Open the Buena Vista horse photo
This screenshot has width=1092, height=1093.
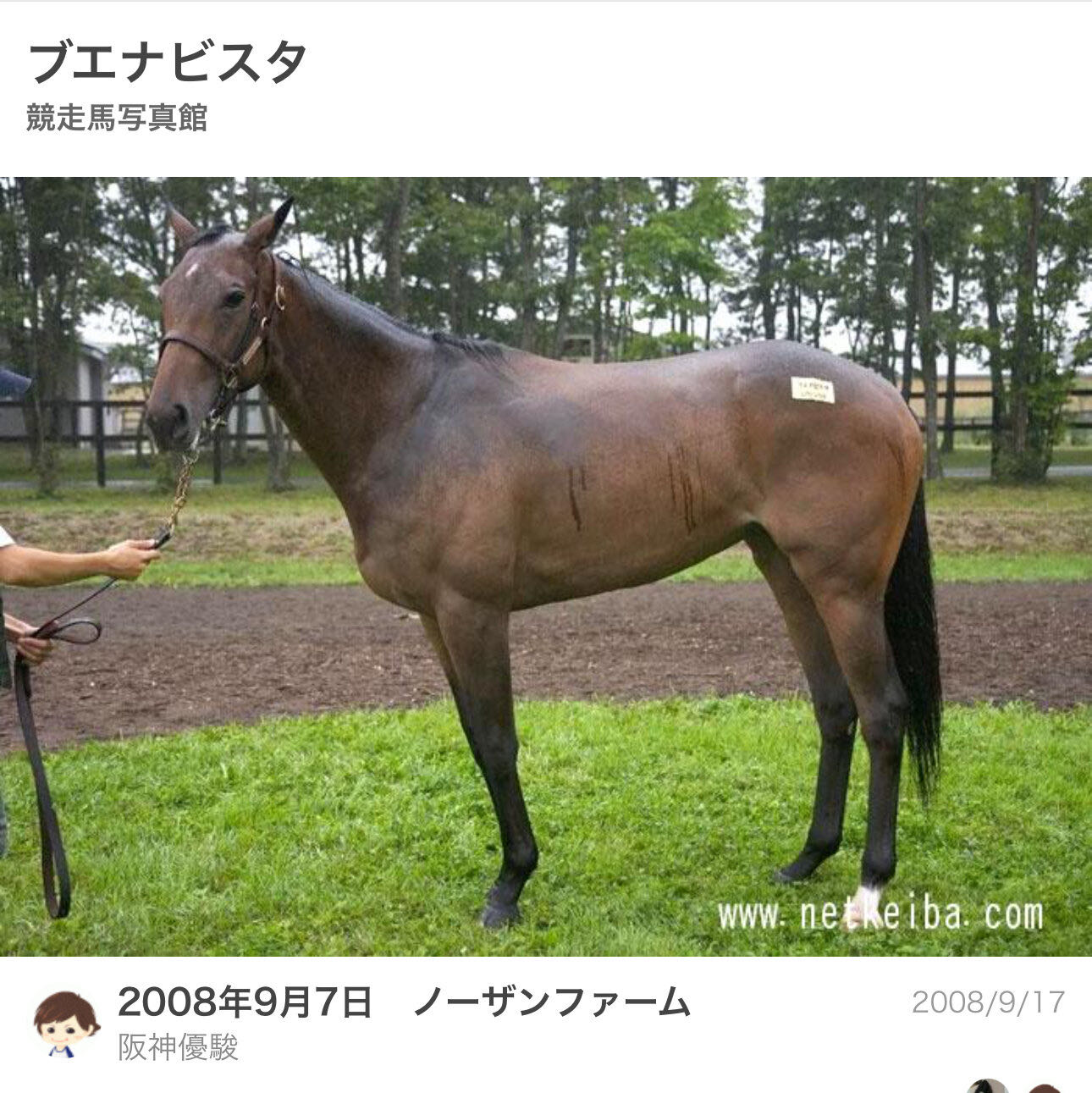(546, 566)
